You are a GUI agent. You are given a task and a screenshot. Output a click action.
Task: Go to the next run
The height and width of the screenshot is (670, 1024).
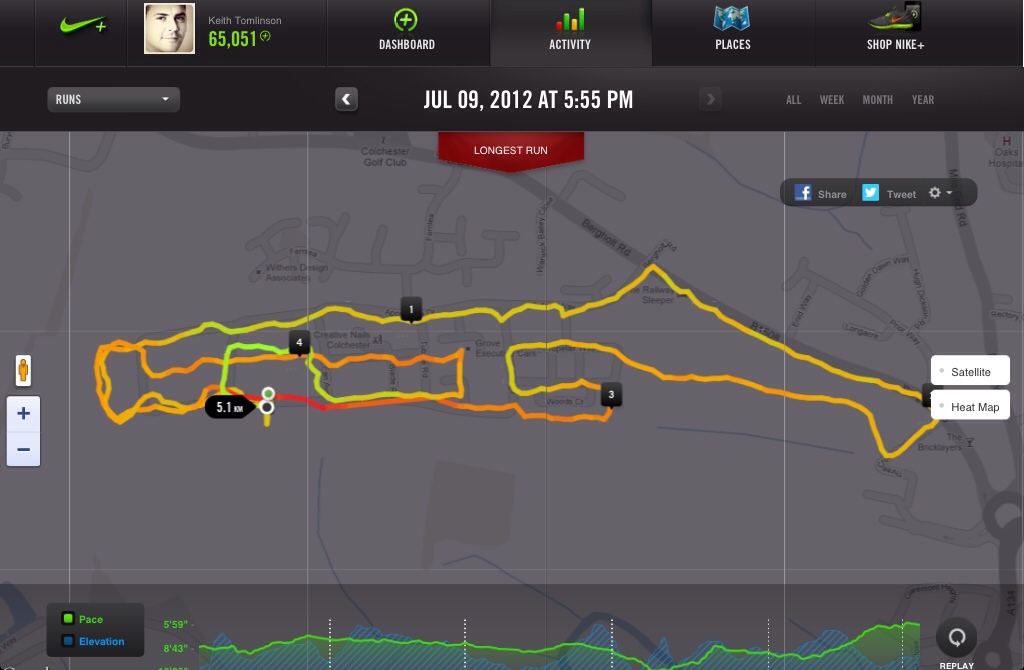coord(710,99)
